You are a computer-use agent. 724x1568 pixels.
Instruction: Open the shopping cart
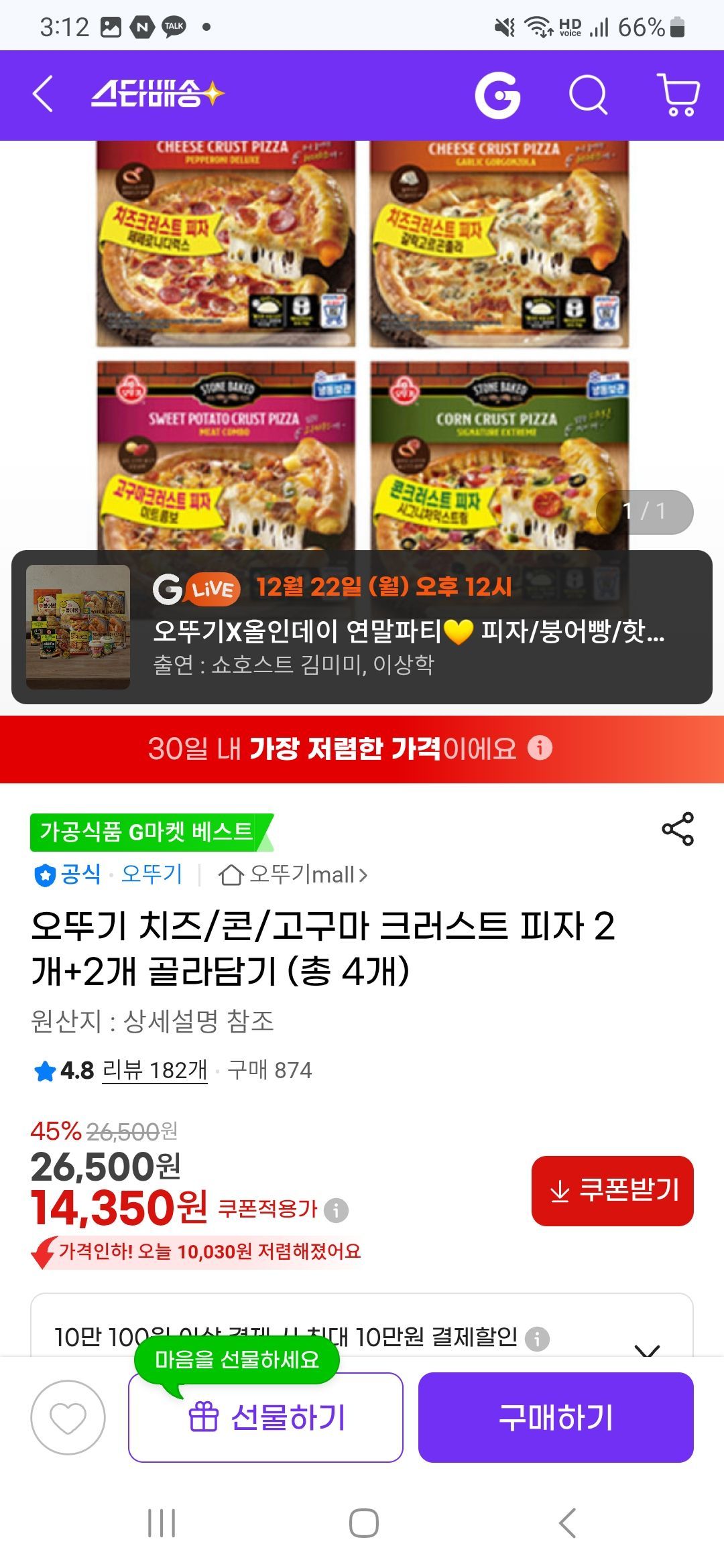tap(678, 95)
